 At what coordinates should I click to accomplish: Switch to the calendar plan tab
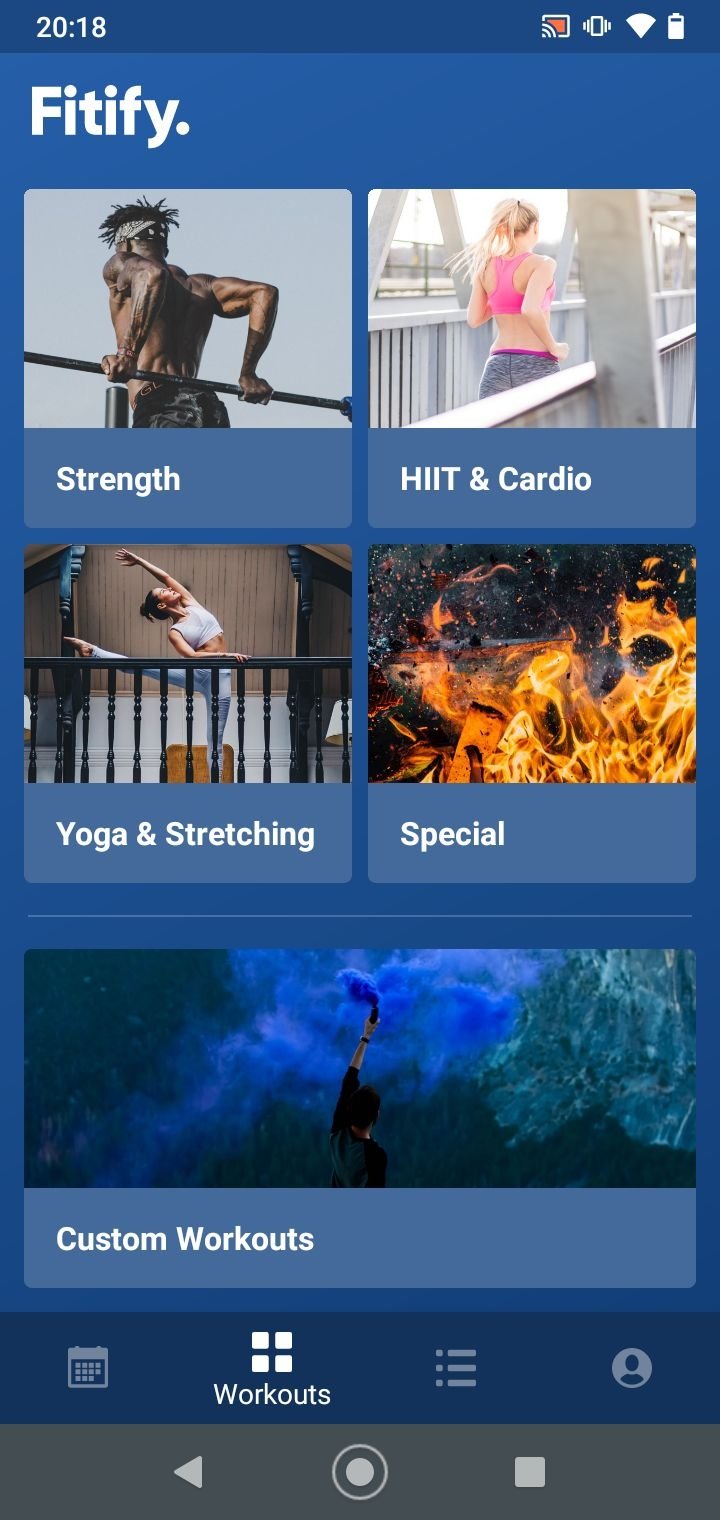[88, 1367]
